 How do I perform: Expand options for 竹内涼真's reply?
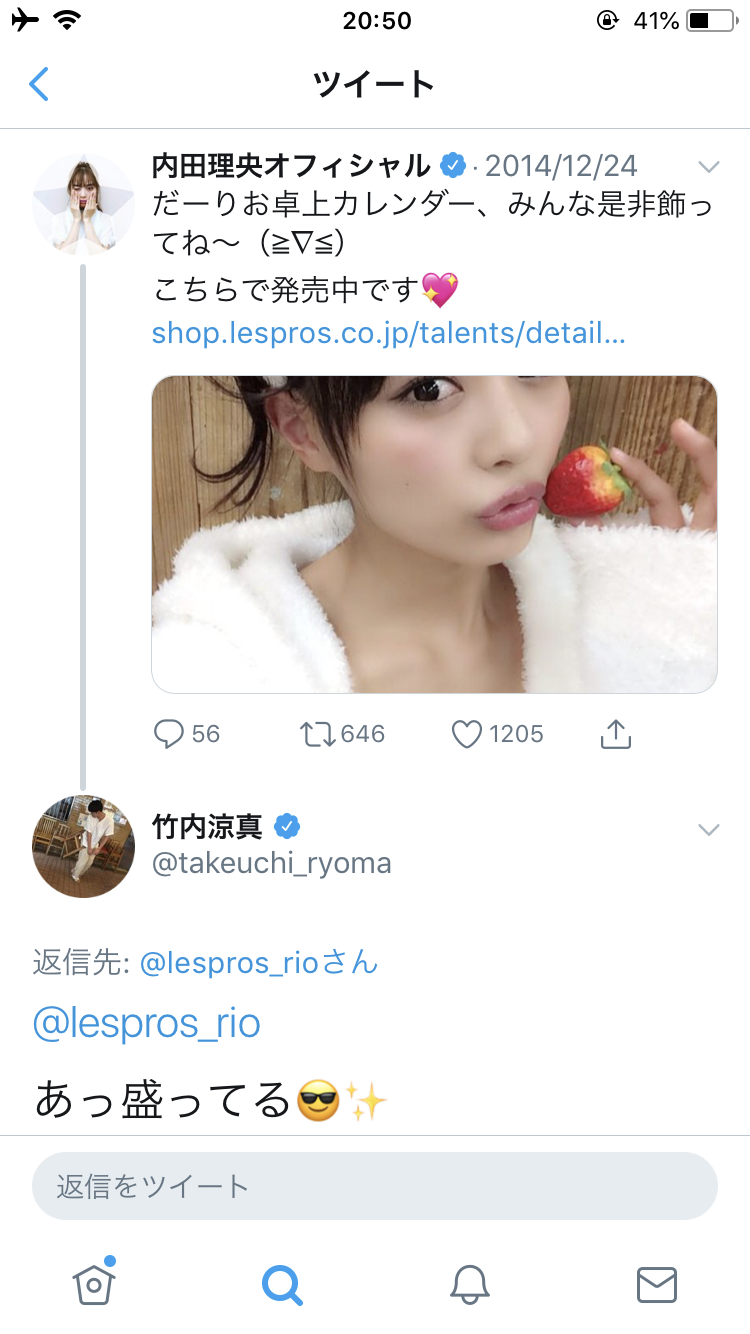point(709,830)
